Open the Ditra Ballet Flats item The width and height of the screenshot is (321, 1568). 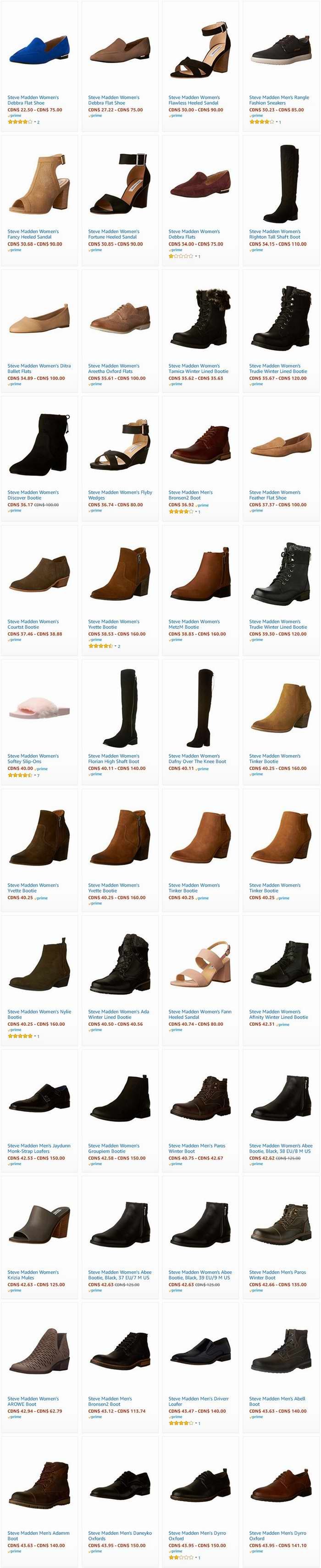pyautogui.click(x=39, y=366)
